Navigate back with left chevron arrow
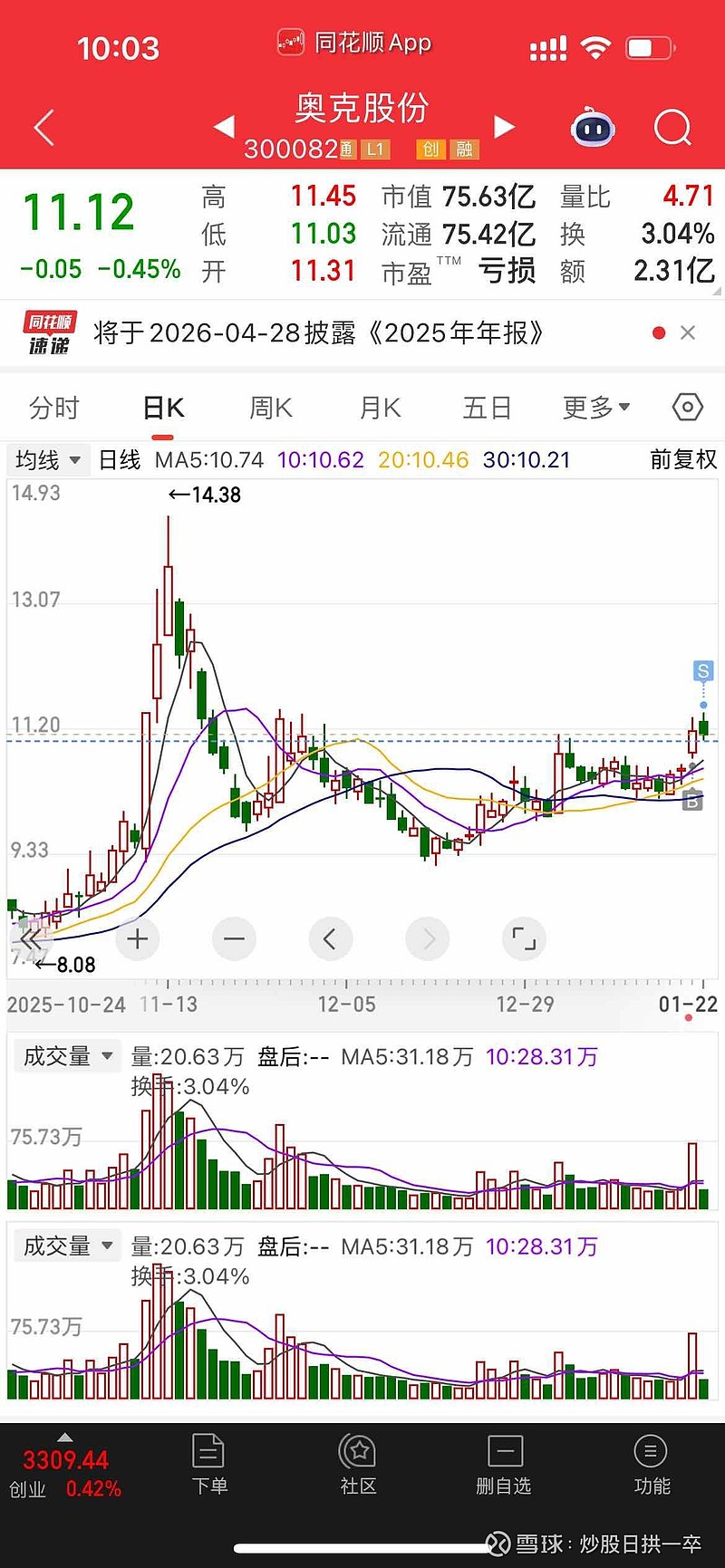Screen dimensions: 725x1568 coord(43,128)
